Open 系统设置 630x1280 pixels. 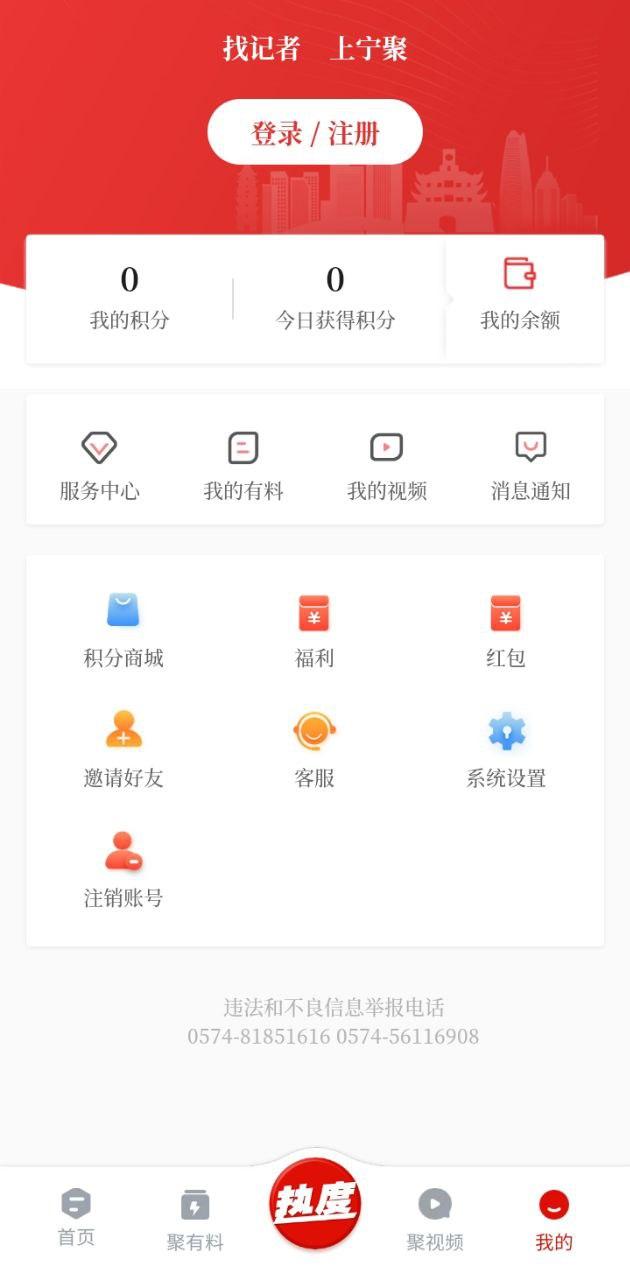click(506, 748)
